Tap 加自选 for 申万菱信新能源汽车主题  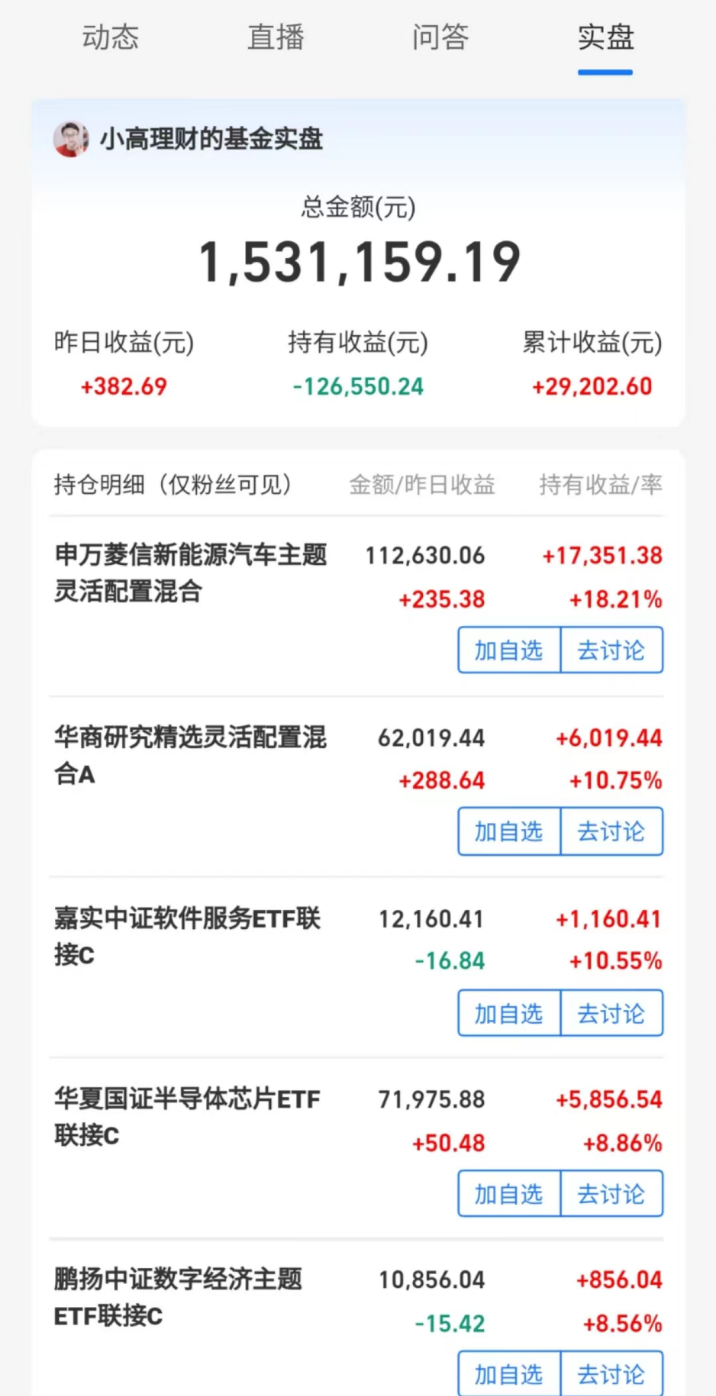[x=509, y=651]
